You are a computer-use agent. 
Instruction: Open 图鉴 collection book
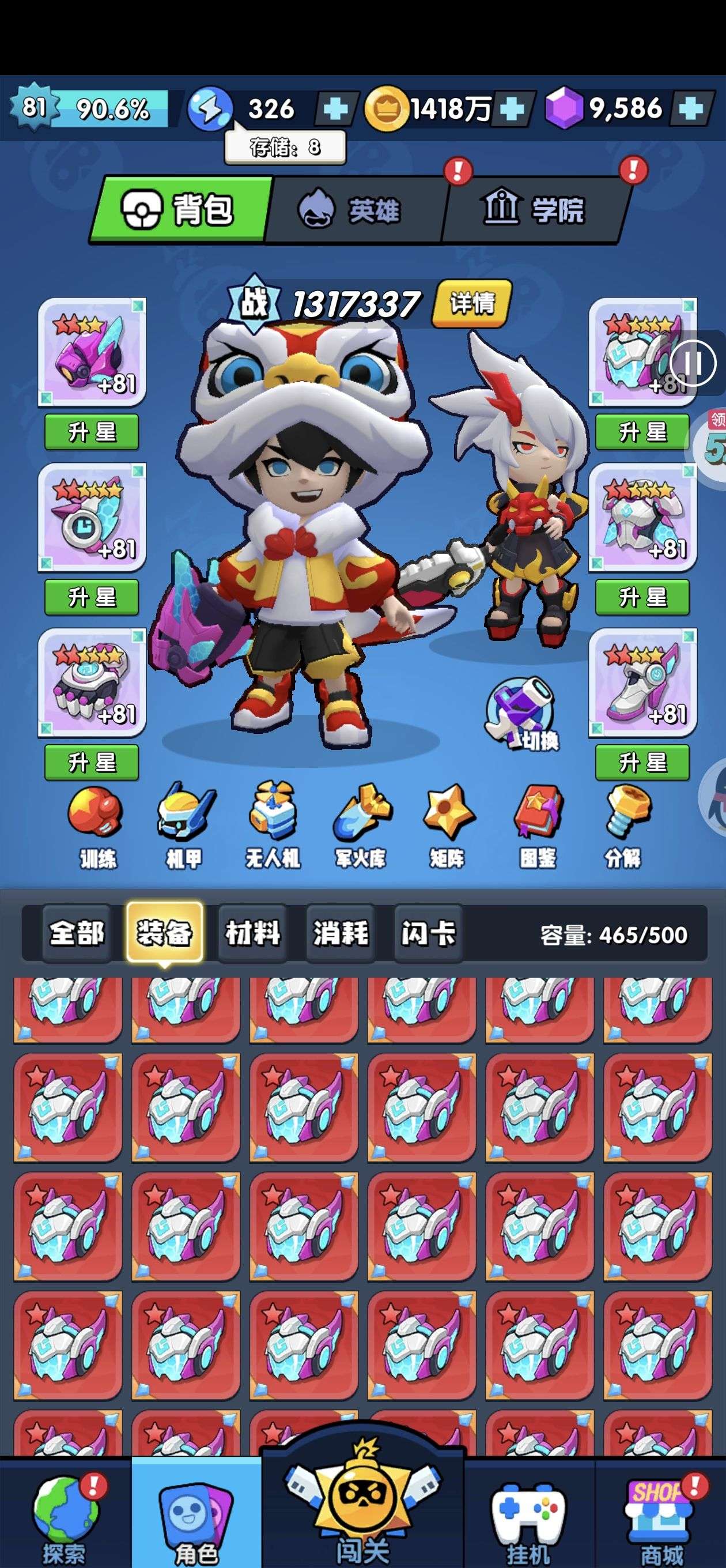click(538, 826)
